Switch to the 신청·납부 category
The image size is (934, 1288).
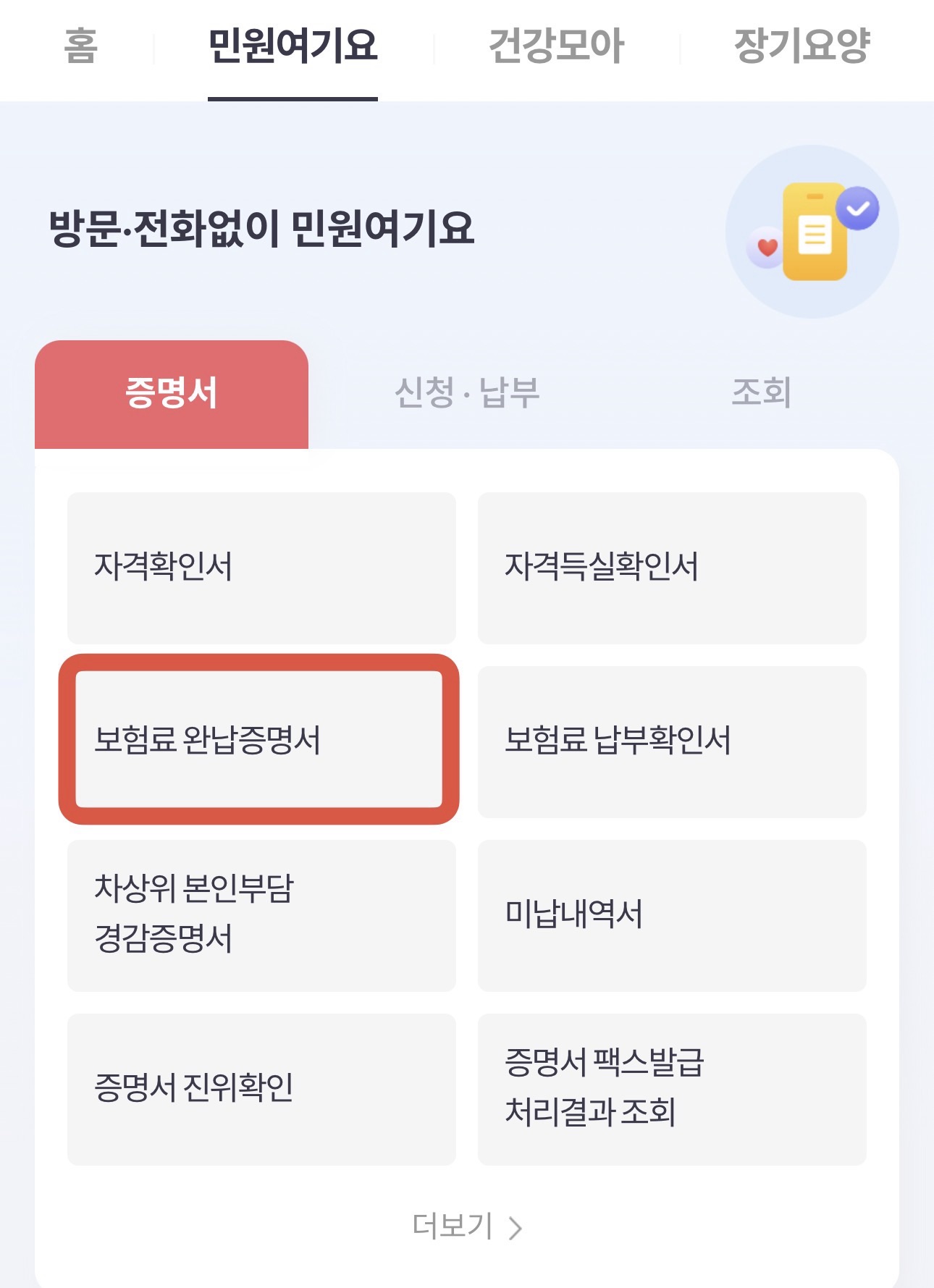click(467, 394)
